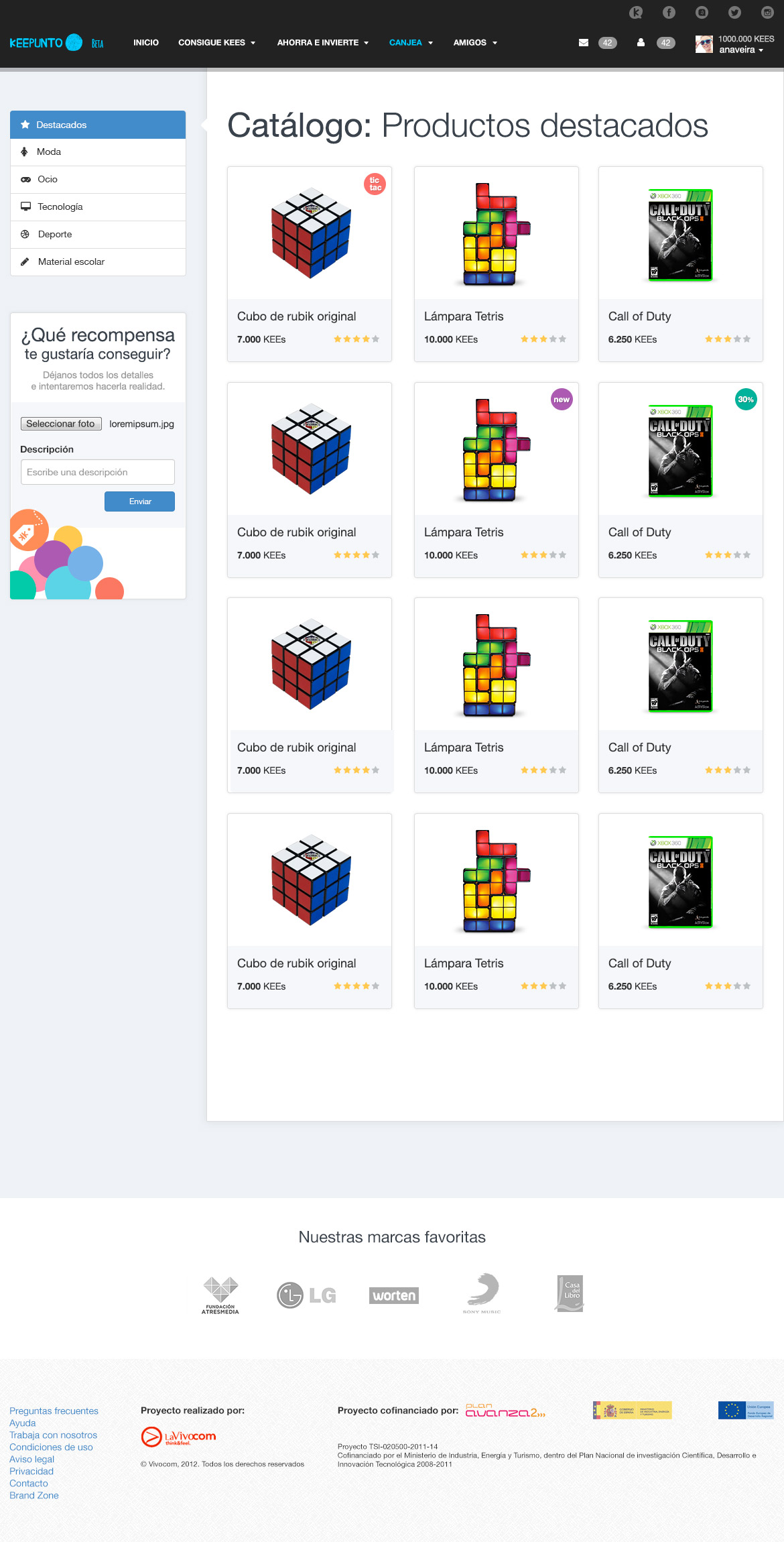Open the messages envelope icon
This screenshot has width=784, height=1542.
(584, 42)
